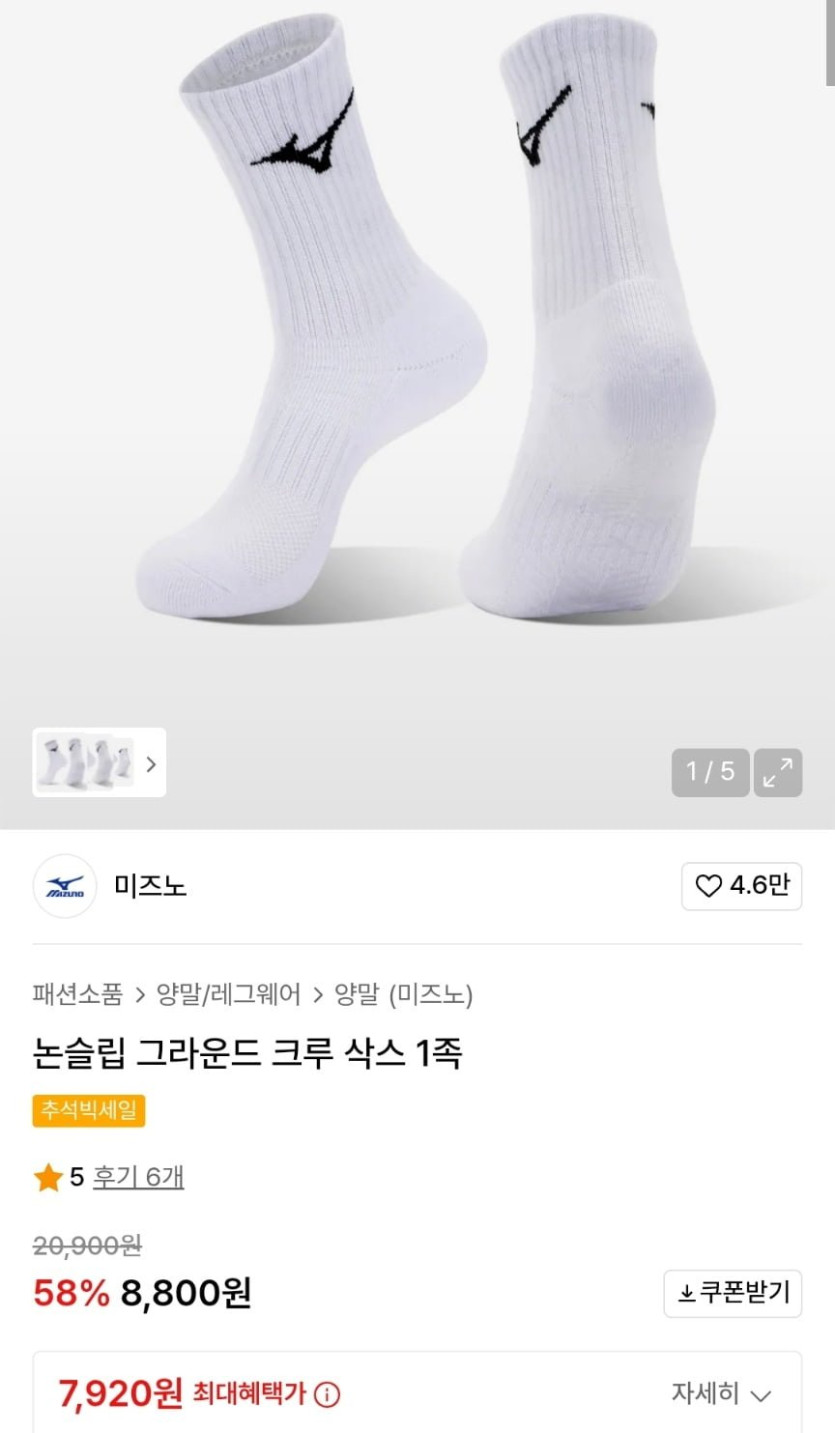Open the image thumbnail strip
Viewport: 835px width, 1433px height.
click(x=99, y=763)
